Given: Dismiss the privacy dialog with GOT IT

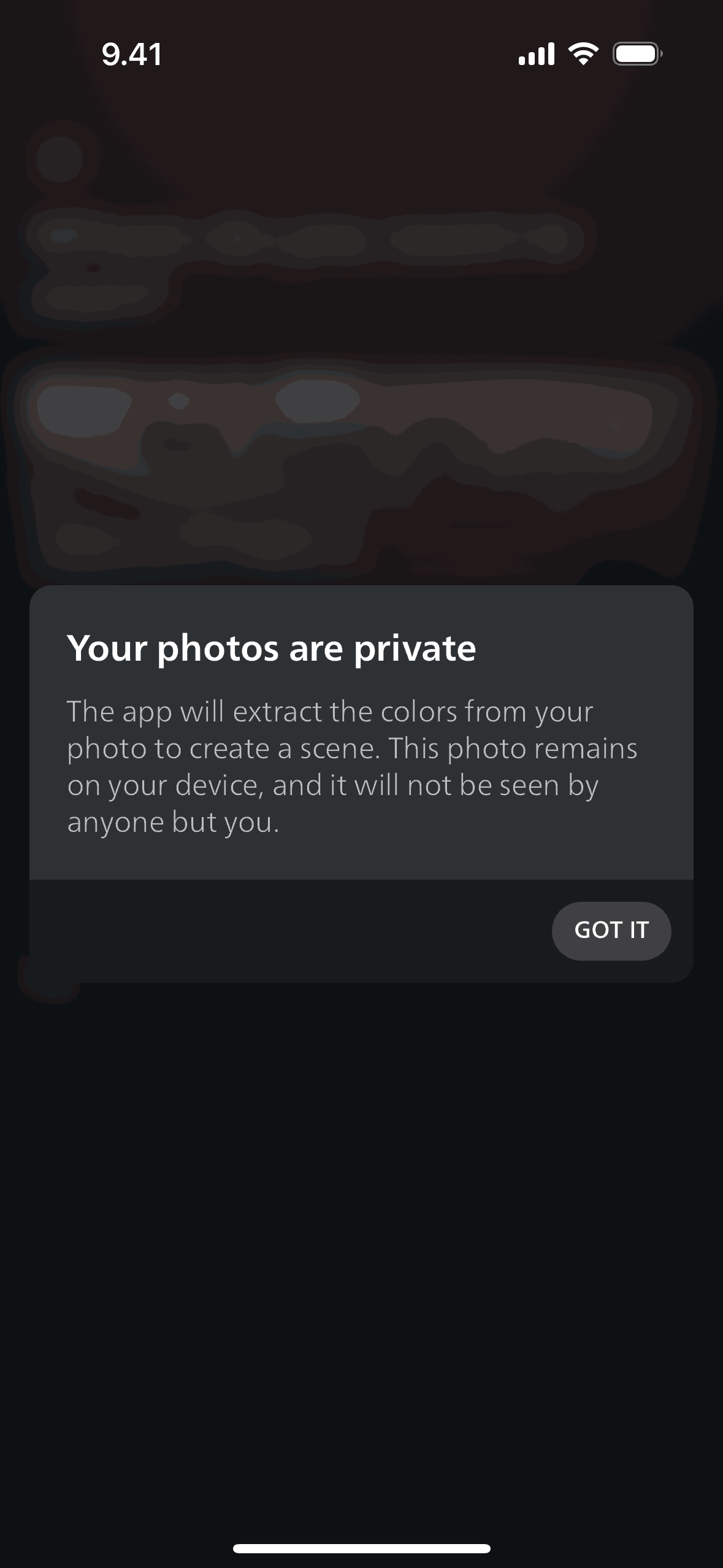Looking at the screenshot, I should coord(611,931).
